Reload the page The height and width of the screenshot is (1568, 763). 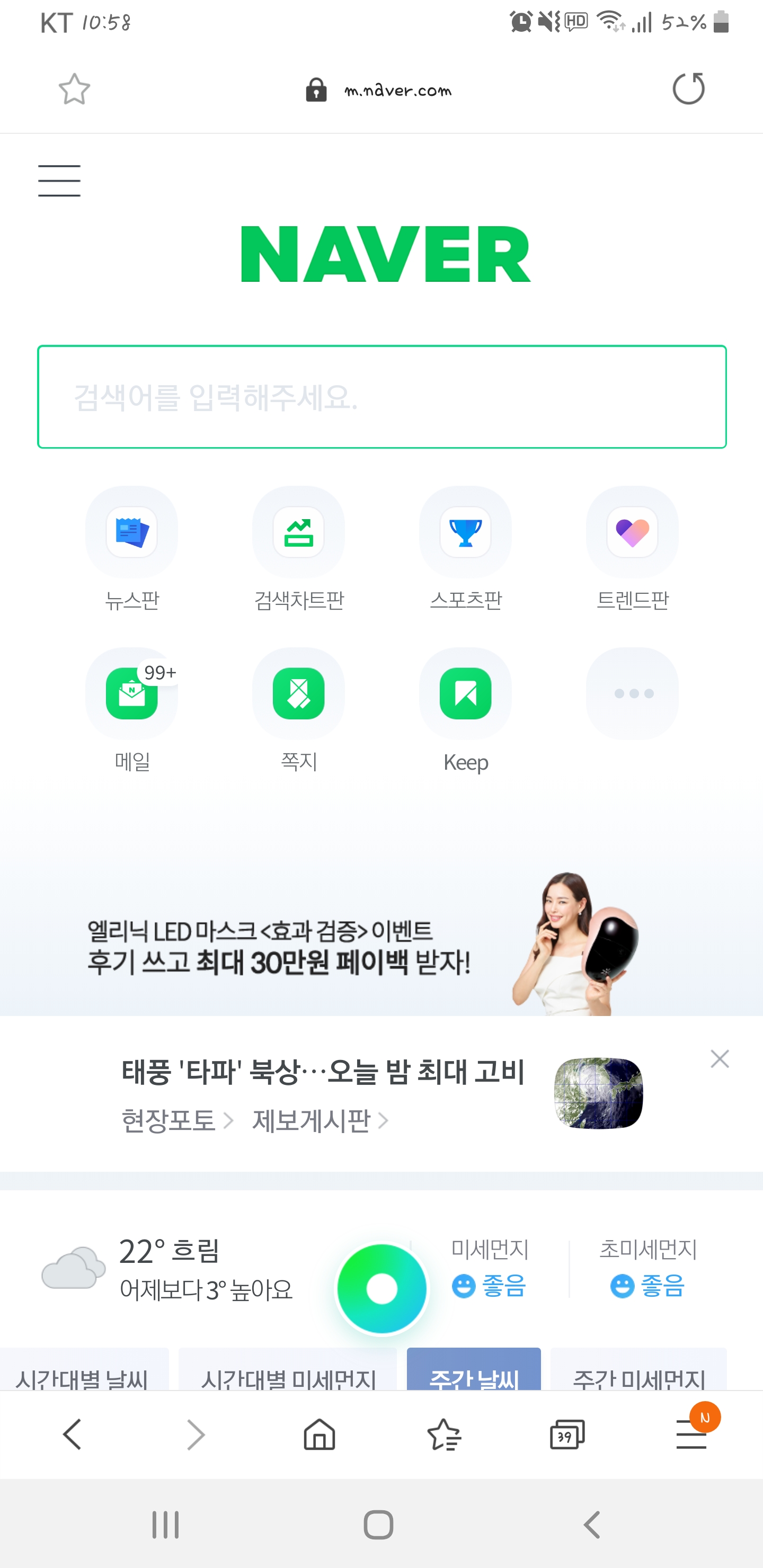[x=689, y=89]
